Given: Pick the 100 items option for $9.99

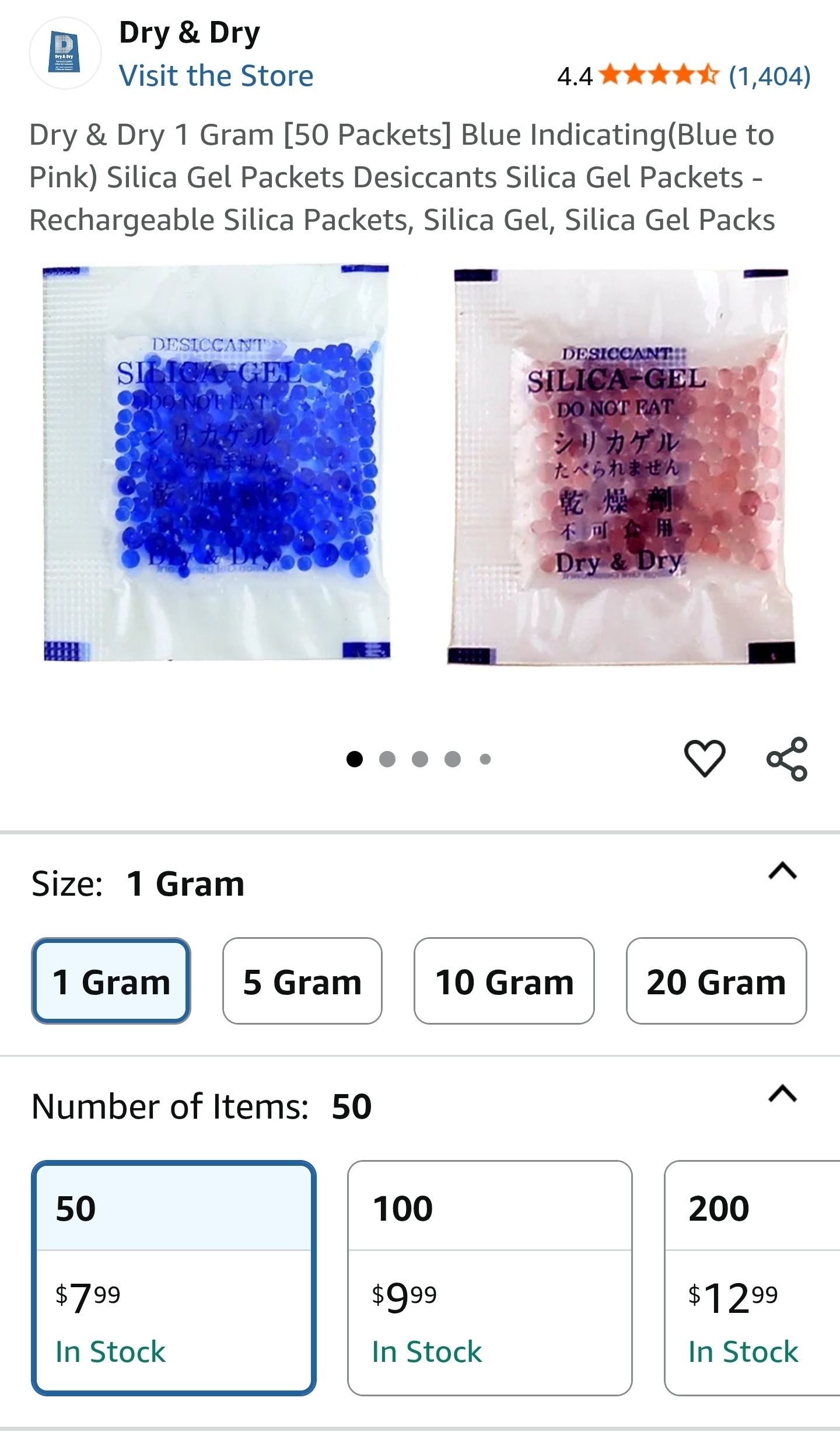Looking at the screenshot, I should [x=490, y=1278].
